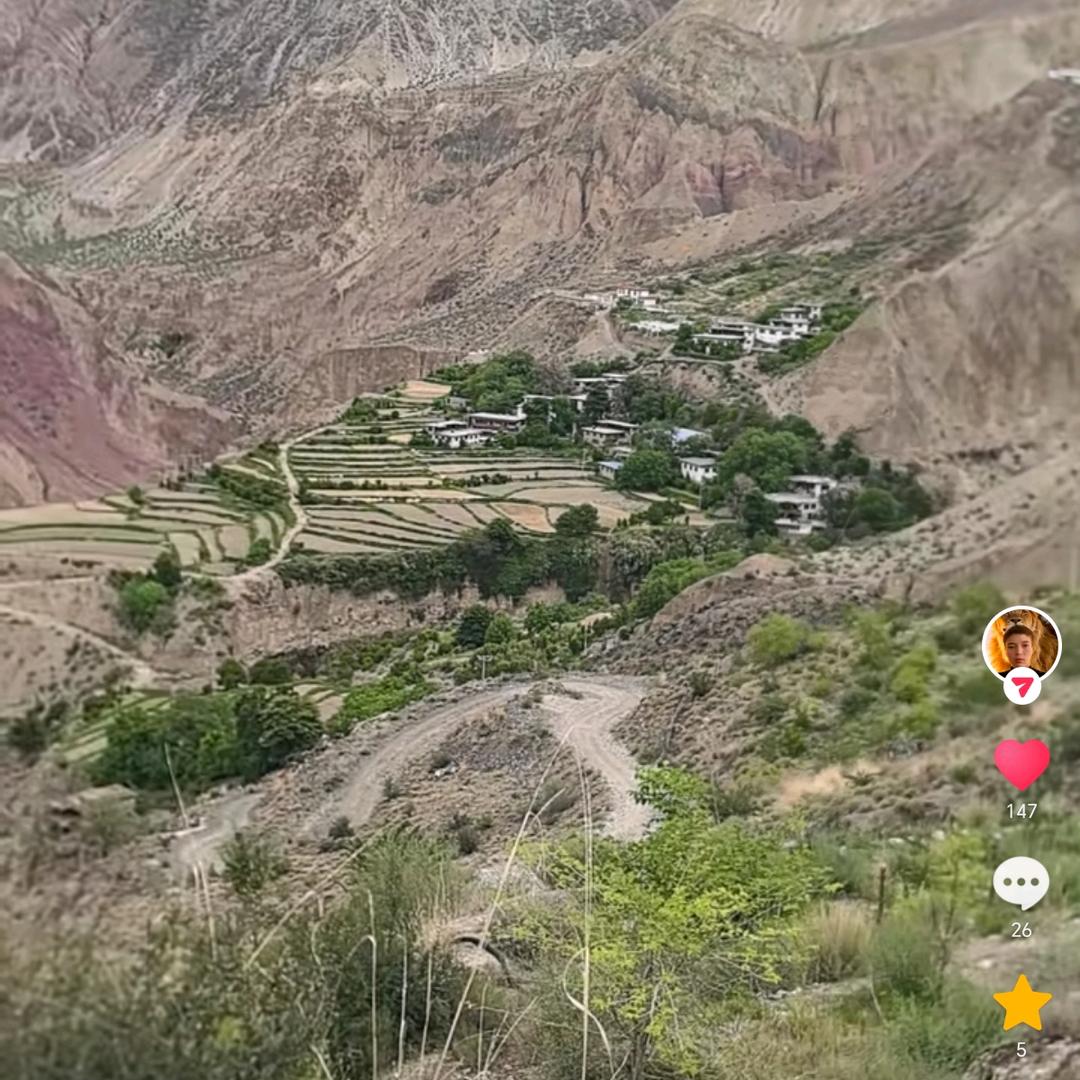
Task: Open the video creator's profile avatar
Action: (x=1021, y=643)
